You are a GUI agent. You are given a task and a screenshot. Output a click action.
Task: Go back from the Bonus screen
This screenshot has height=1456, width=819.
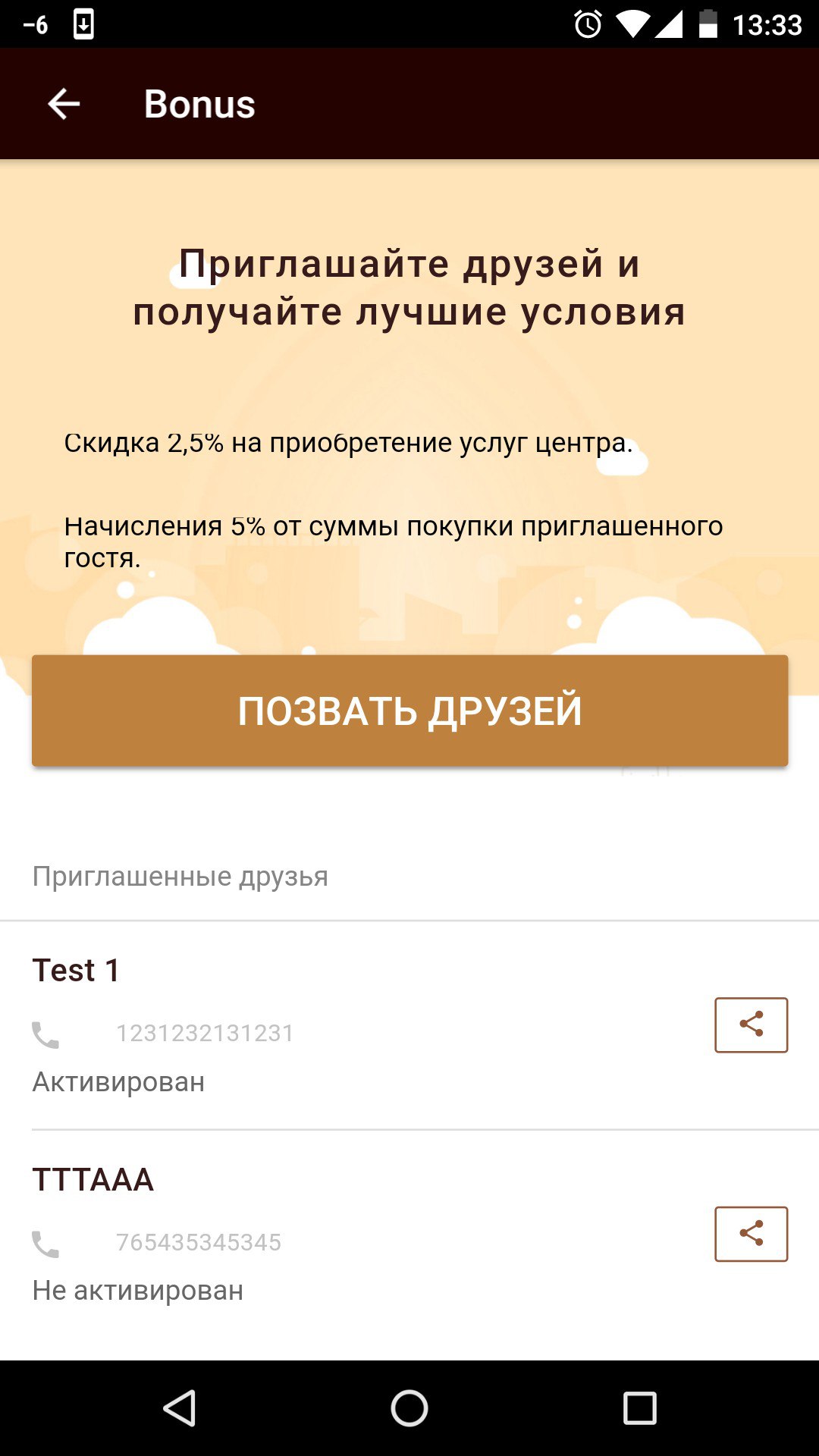tap(64, 104)
